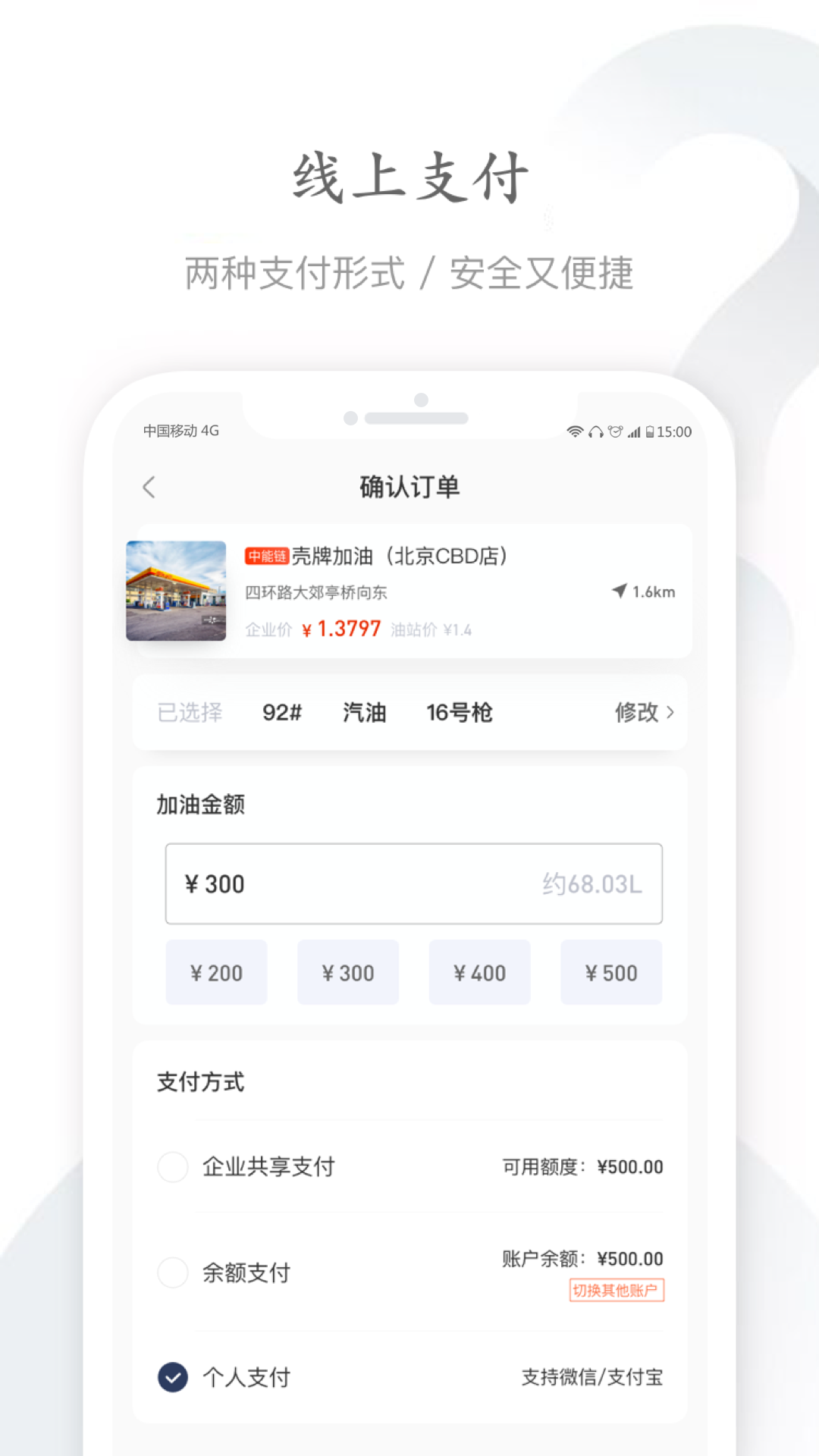Viewport: 819px width, 1456px height.
Task: Click the 确认订单 page title
Action: (x=409, y=488)
